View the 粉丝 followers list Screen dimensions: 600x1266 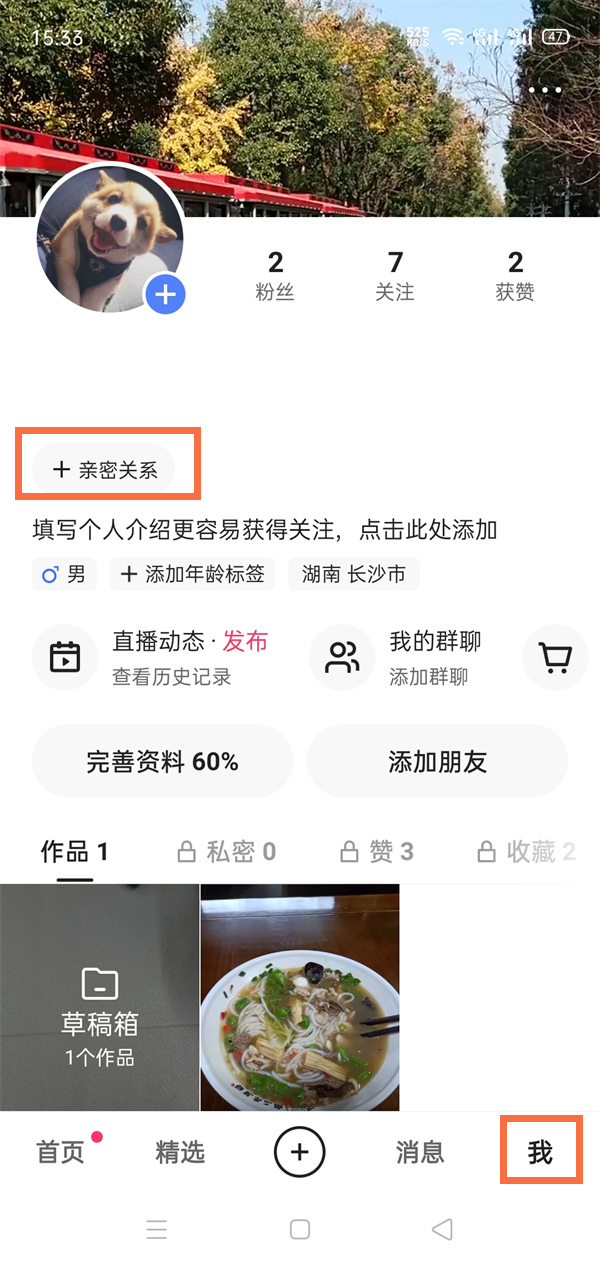coord(275,276)
